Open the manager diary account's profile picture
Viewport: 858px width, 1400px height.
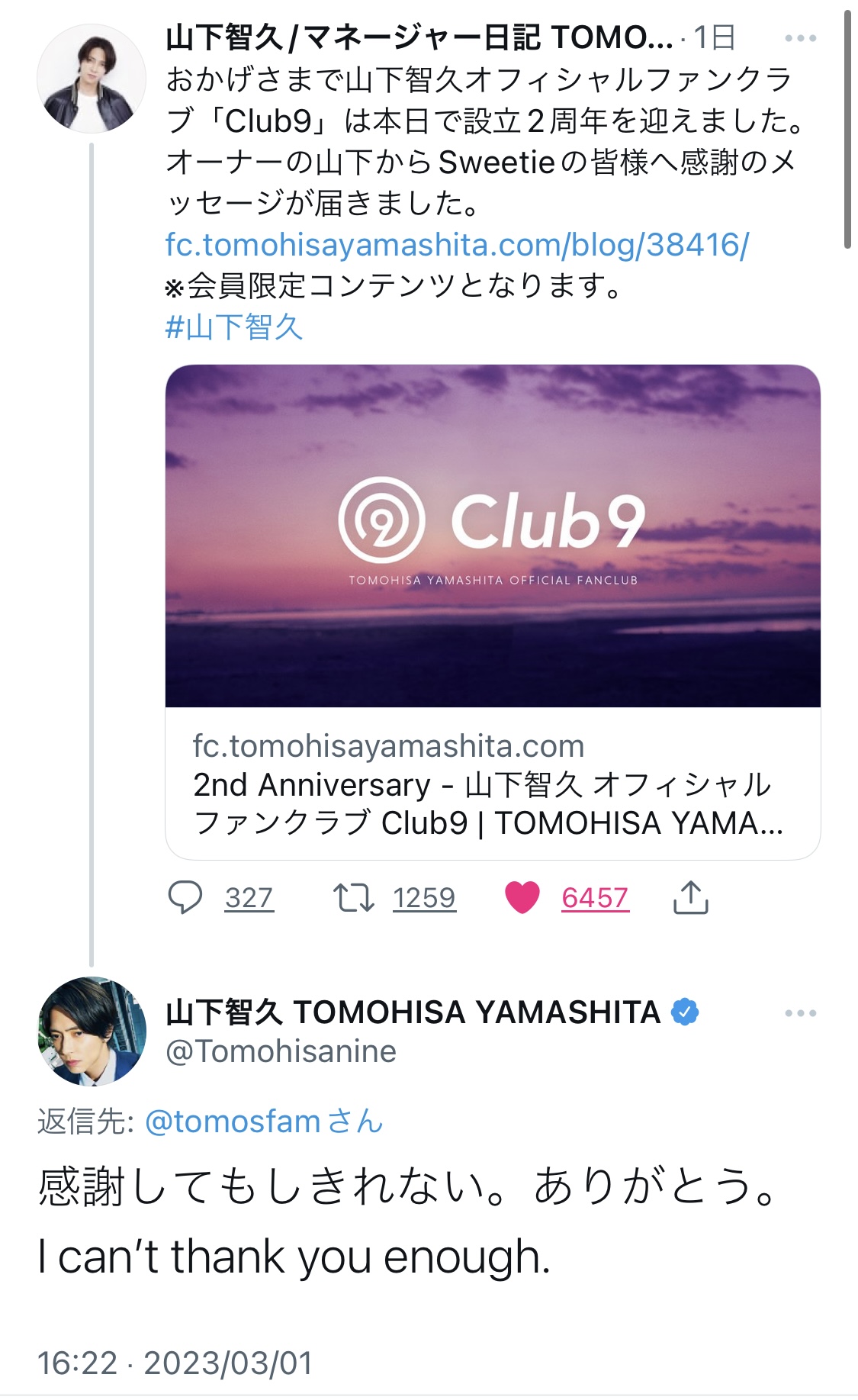pyautogui.click(x=91, y=79)
